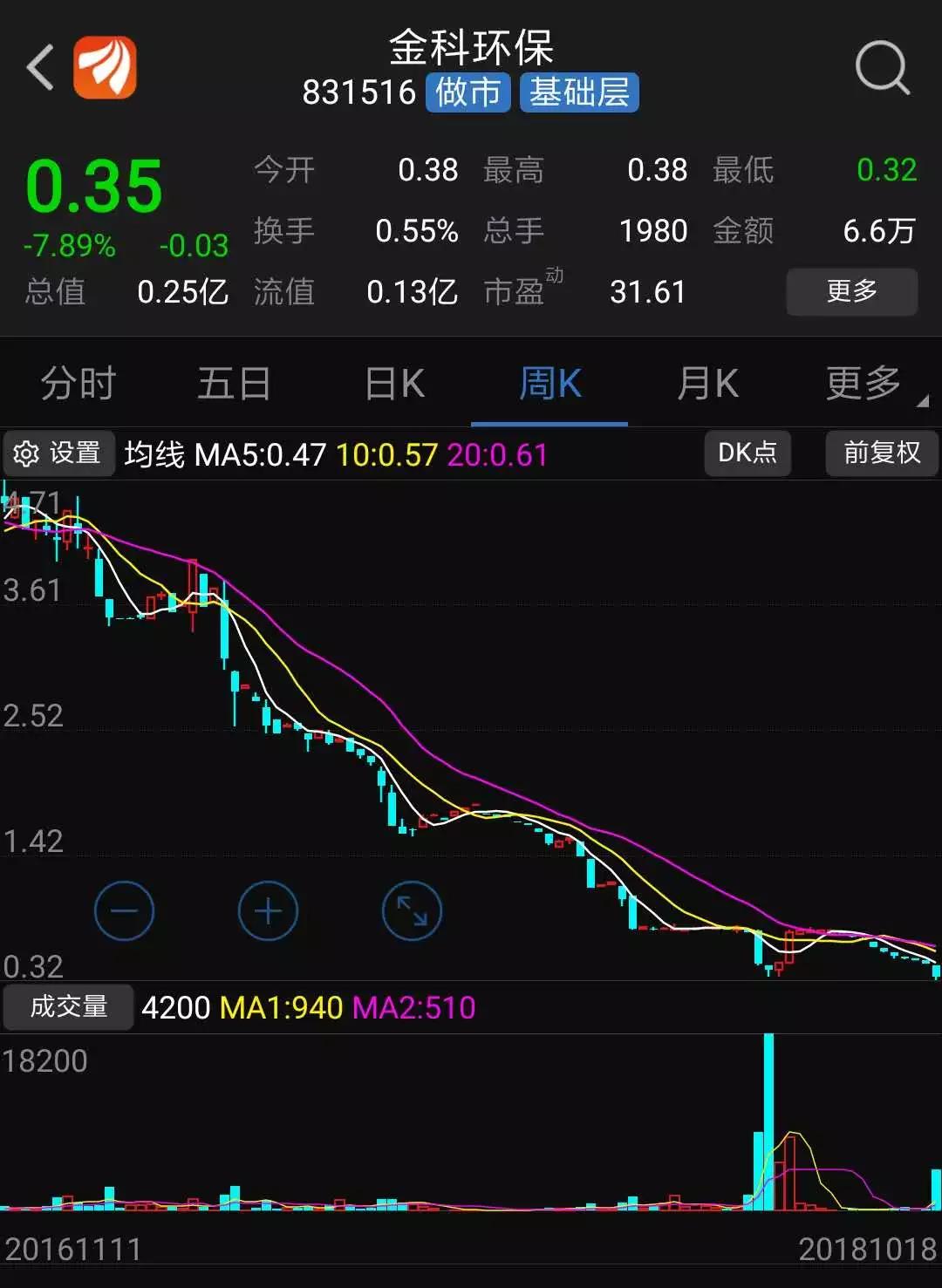
Task: Zoom out the K-line chart
Action: (124, 911)
